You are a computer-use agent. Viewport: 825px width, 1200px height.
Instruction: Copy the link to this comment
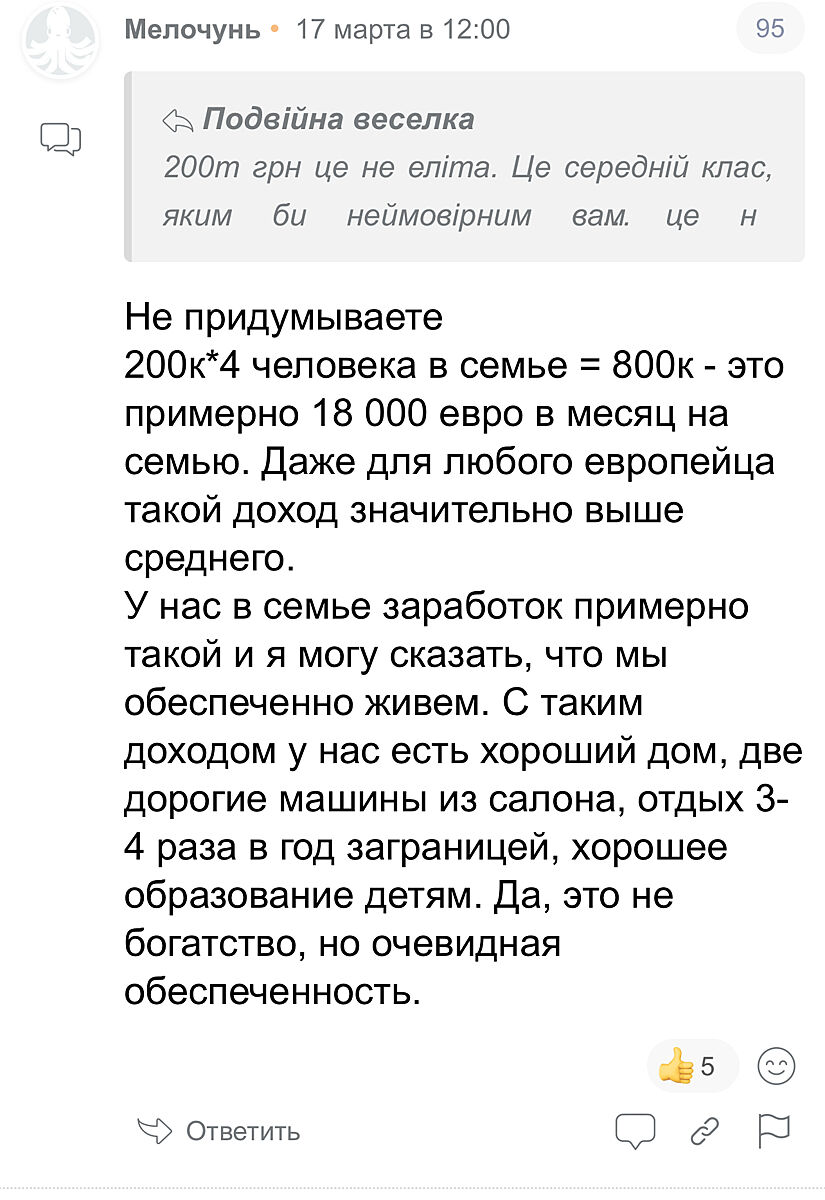(706, 1131)
